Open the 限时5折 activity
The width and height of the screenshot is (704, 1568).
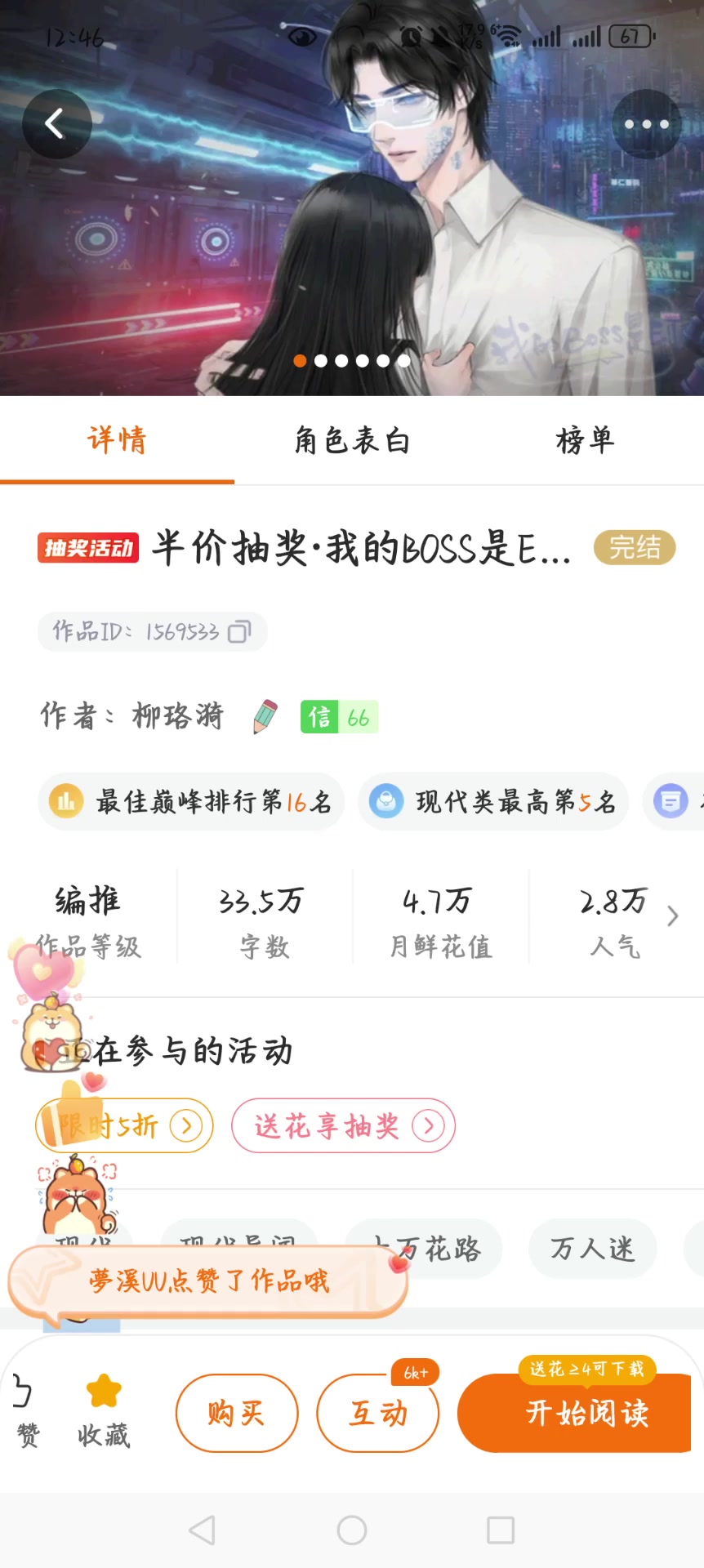pyautogui.click(x=125, y=1126)
